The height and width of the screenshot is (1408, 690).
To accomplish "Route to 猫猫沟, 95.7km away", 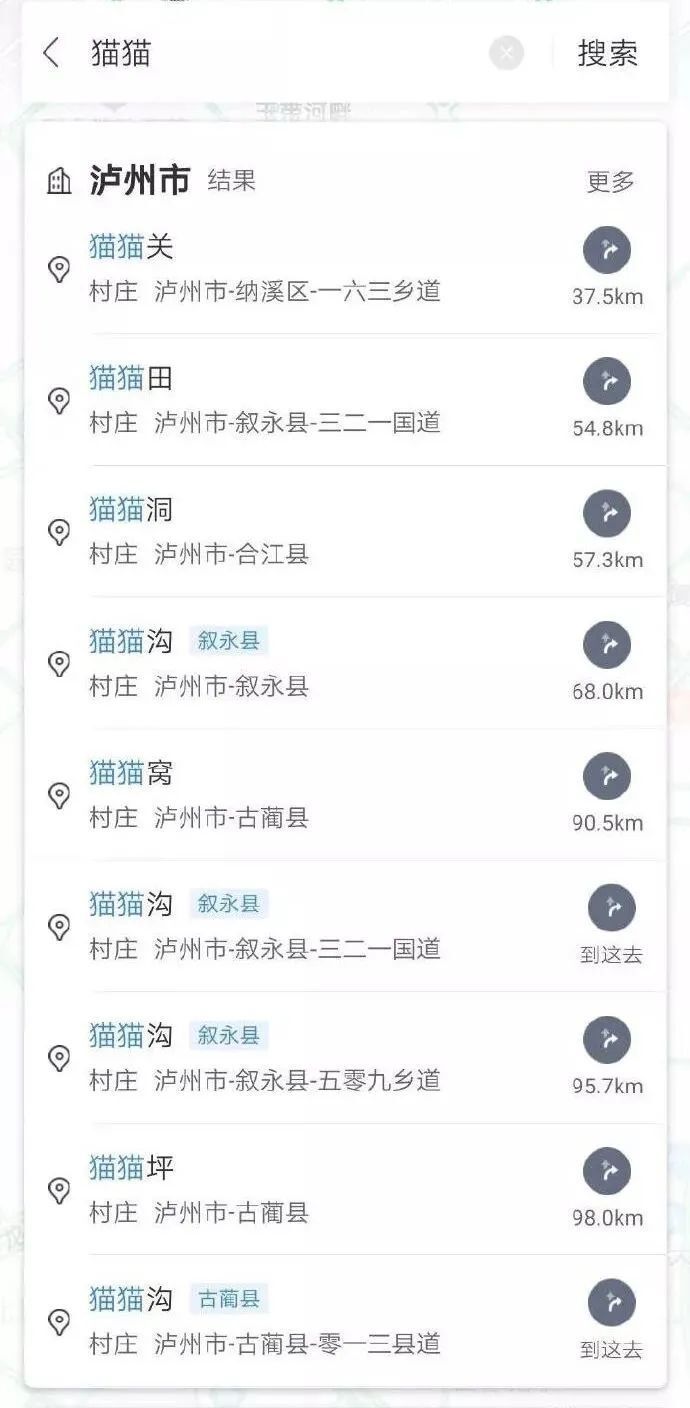I will (607, 1040).
